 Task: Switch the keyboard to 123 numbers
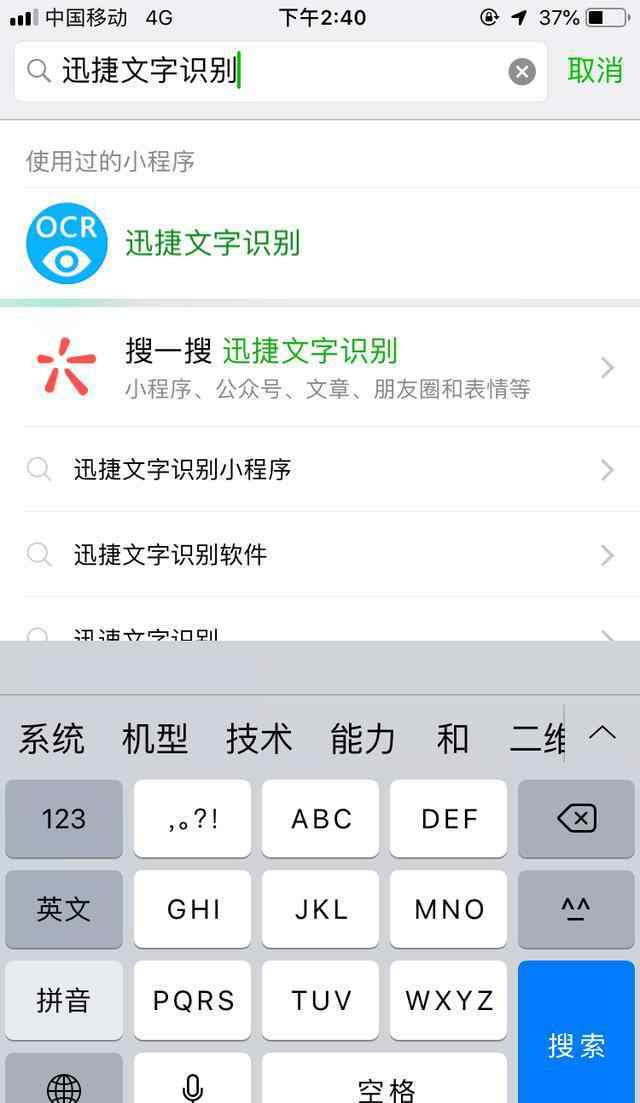point(64,819)
